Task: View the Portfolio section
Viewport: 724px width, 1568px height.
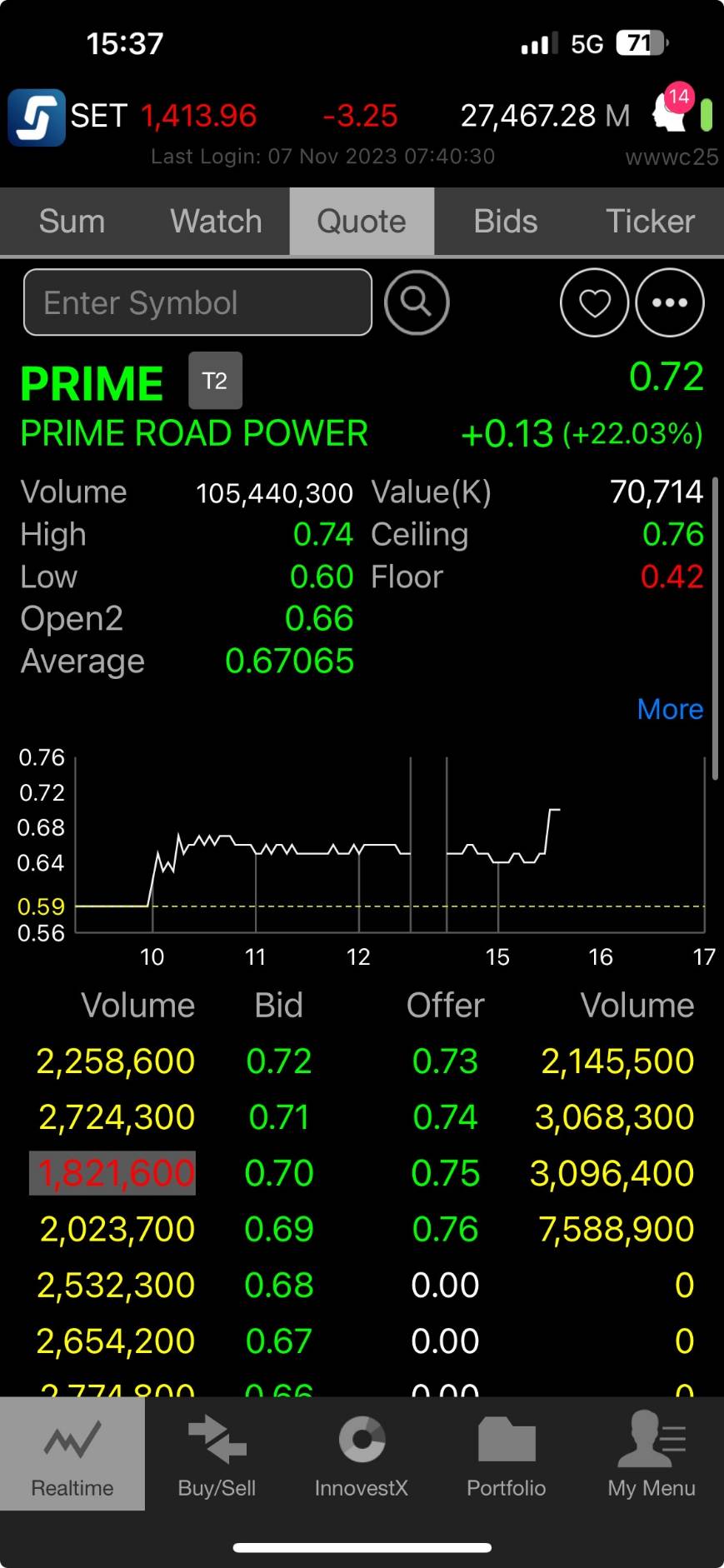Action: (506, 1455)
